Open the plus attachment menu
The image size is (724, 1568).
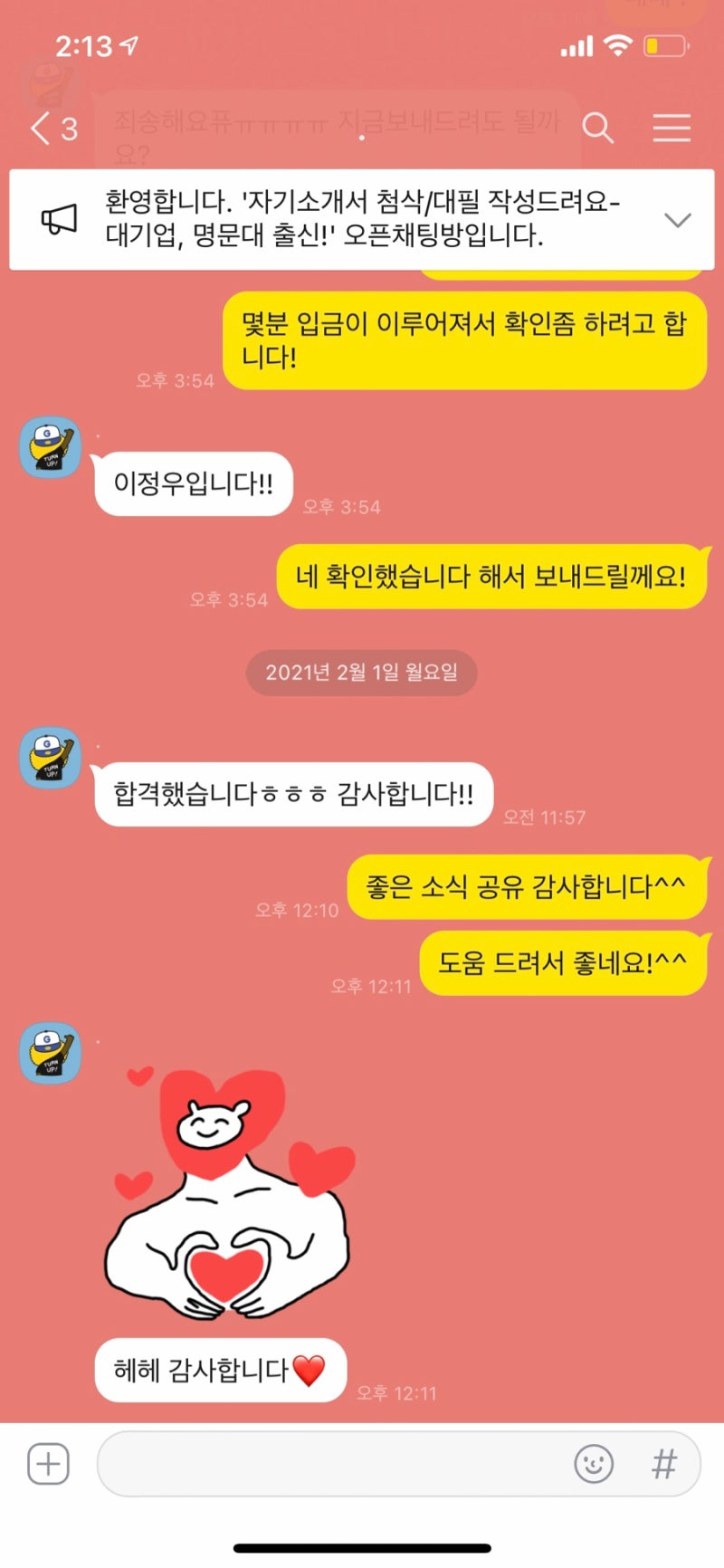click(48, 1464)
